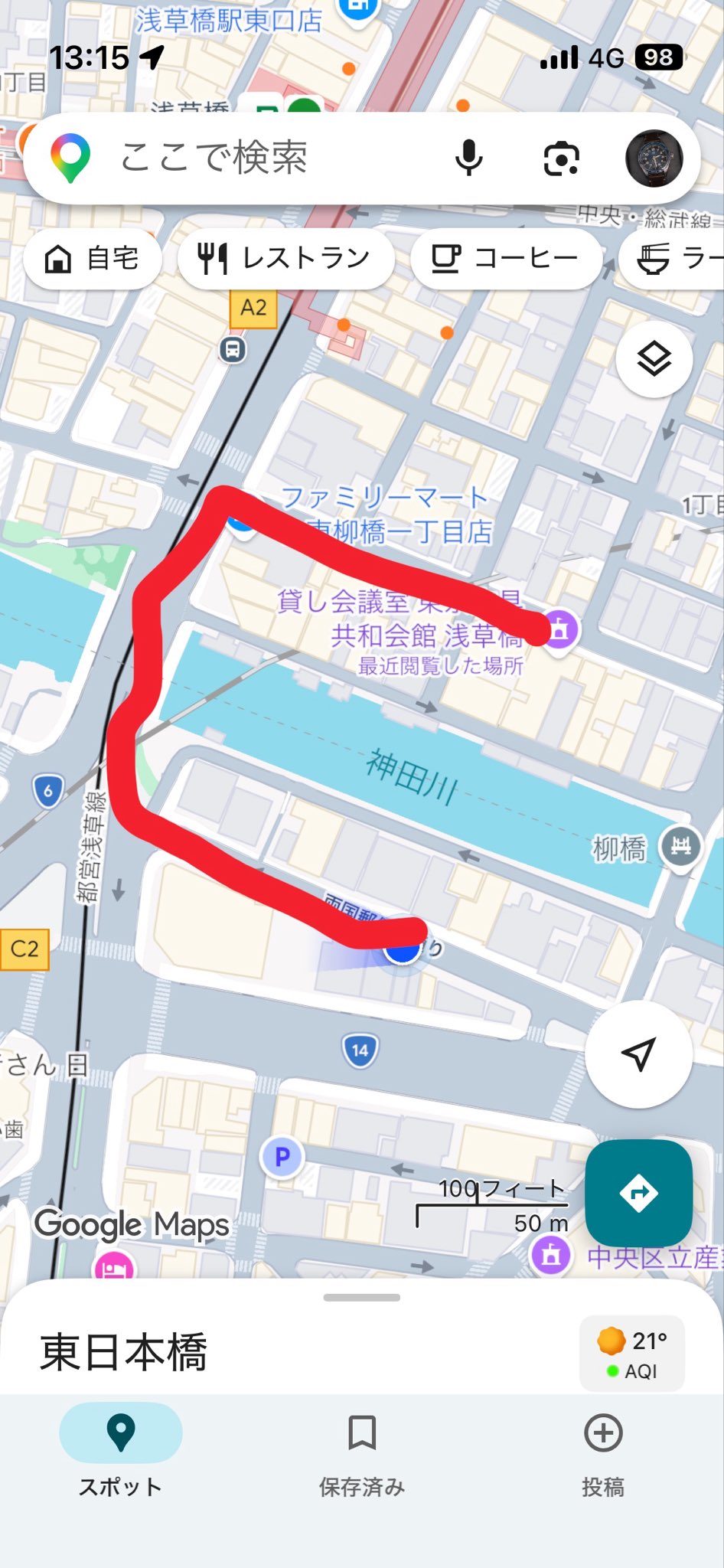
Task: Open the weather and AQI card
Action: pos(632,1353)
